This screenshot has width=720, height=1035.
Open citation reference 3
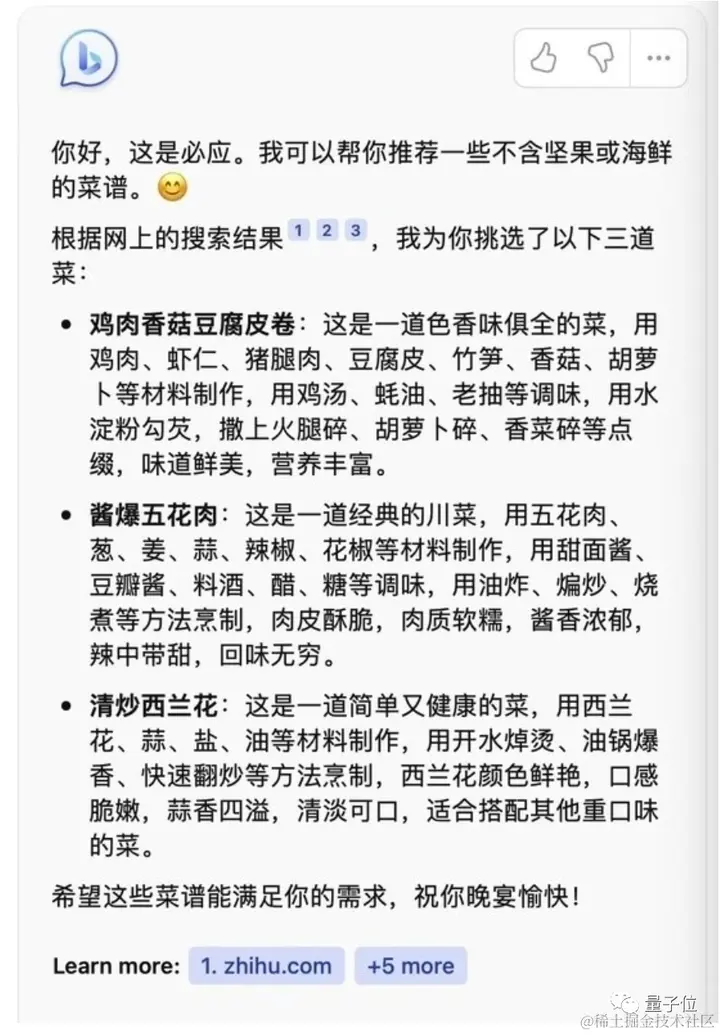tap(354, 231)
